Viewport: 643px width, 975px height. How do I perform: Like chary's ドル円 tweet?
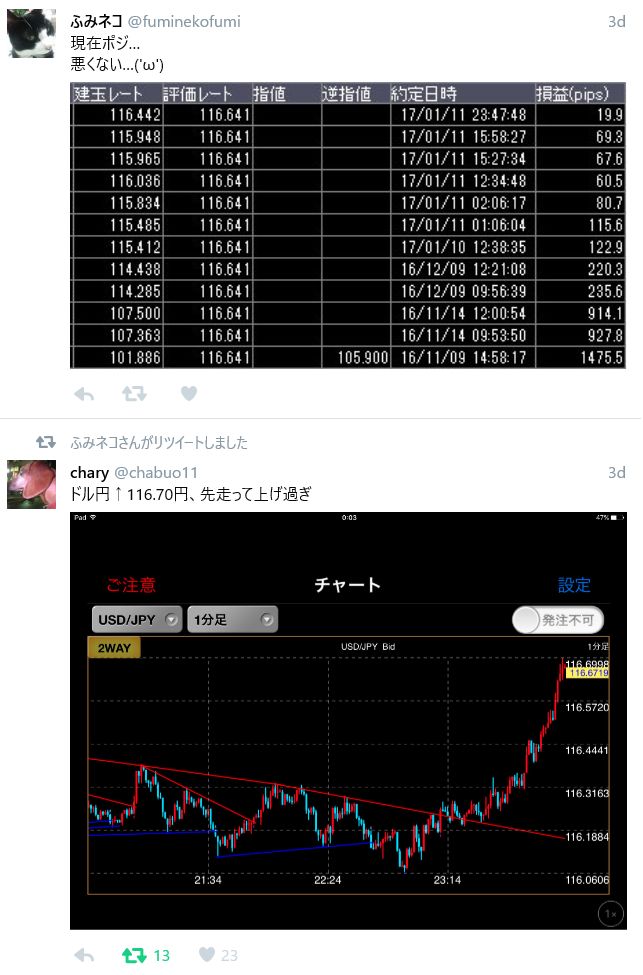tap(207, 955)
